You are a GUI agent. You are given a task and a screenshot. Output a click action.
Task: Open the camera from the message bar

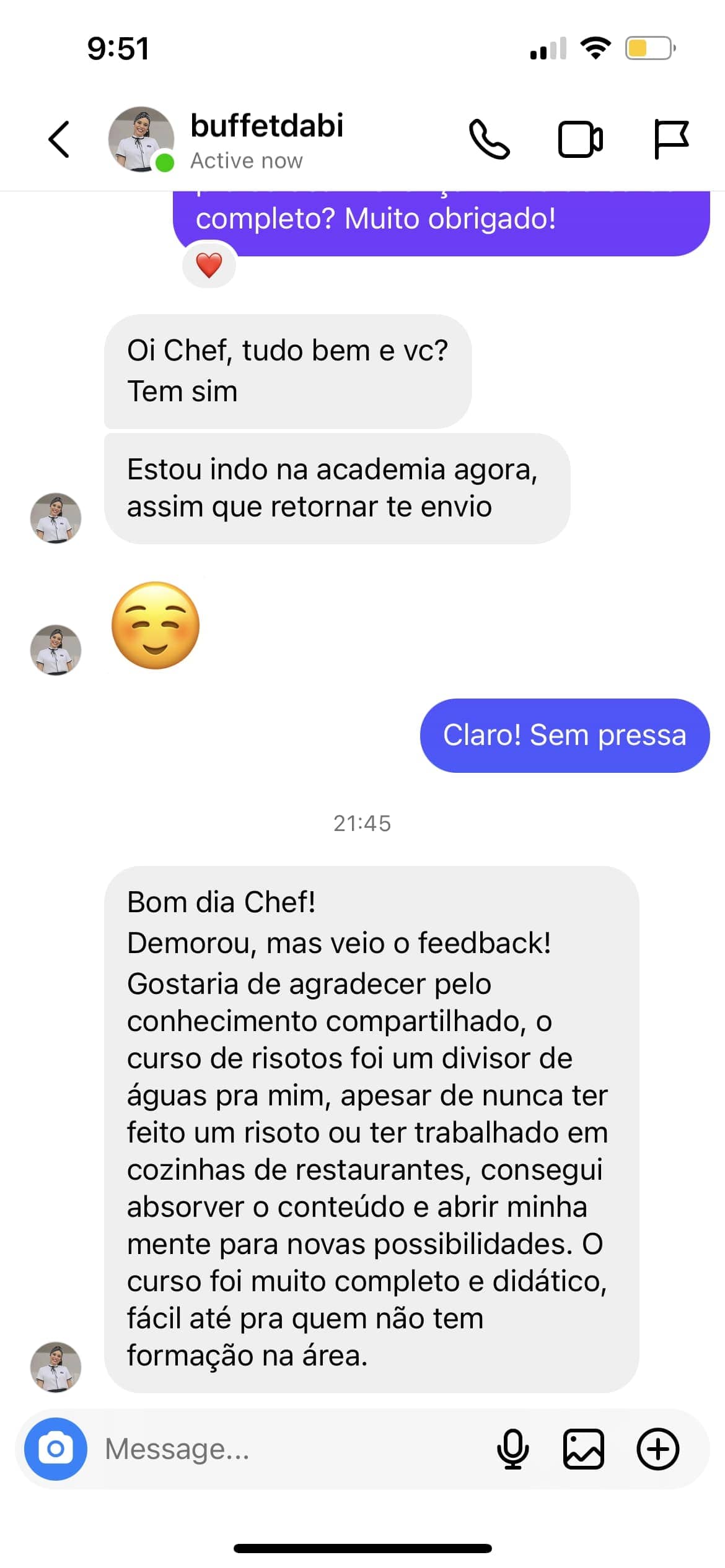coord(56,1449)
